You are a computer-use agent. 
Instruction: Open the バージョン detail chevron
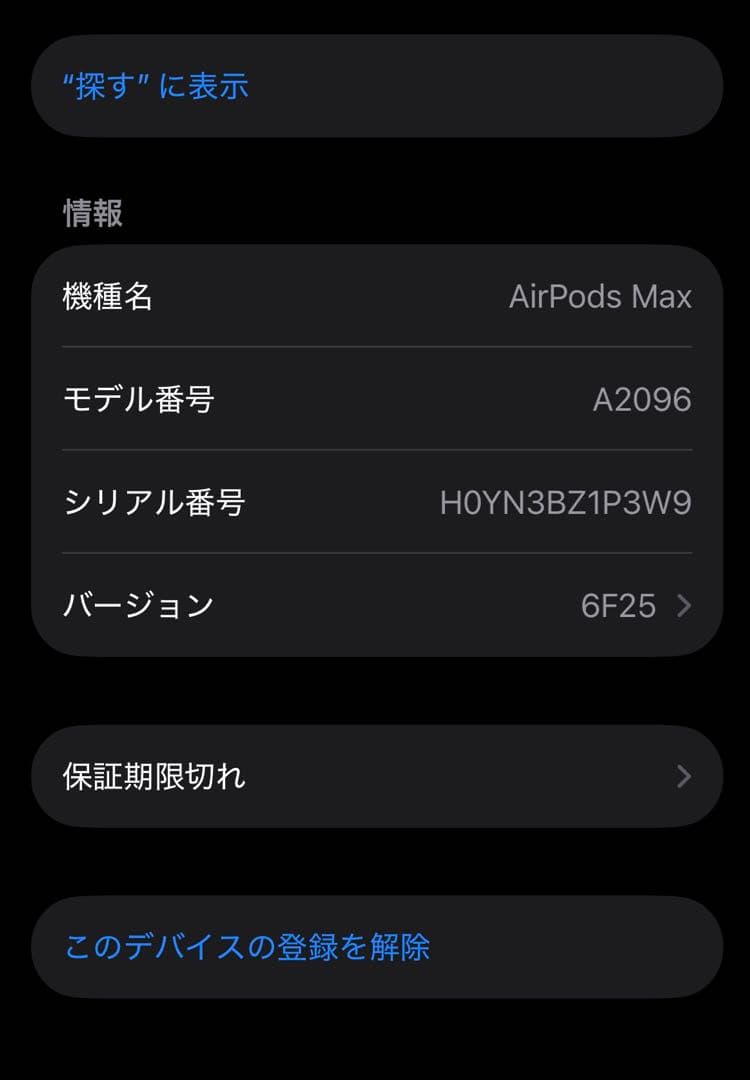coord(684,605)
